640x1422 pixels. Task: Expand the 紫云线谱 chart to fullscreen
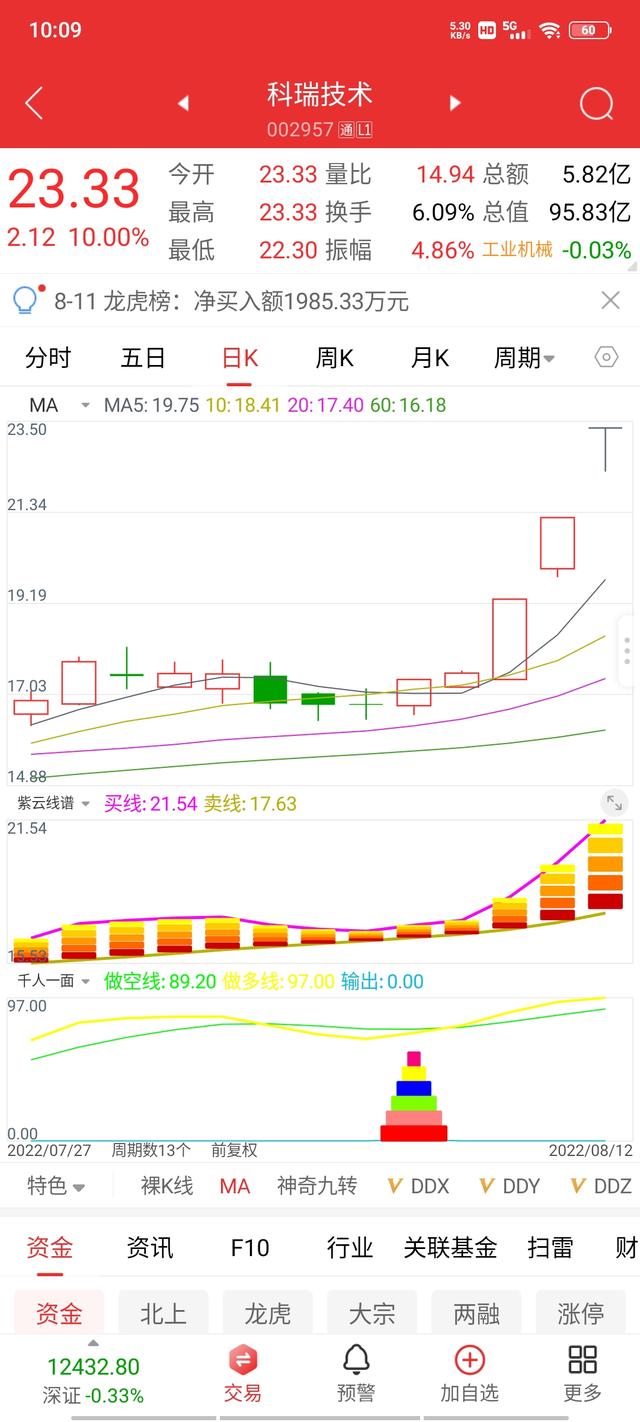[x=613, y=802]
